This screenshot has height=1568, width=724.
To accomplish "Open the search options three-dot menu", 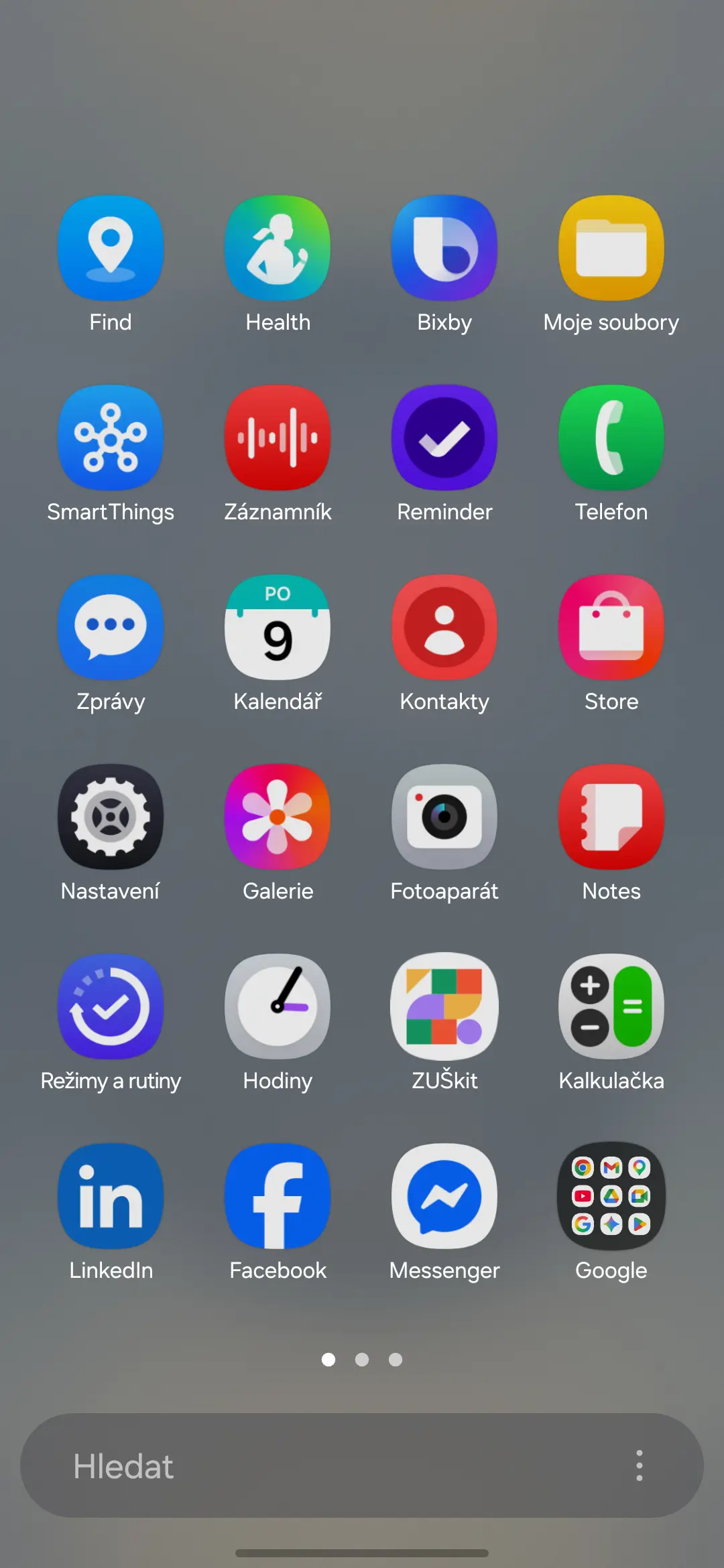I will (x=639, y=1465).
